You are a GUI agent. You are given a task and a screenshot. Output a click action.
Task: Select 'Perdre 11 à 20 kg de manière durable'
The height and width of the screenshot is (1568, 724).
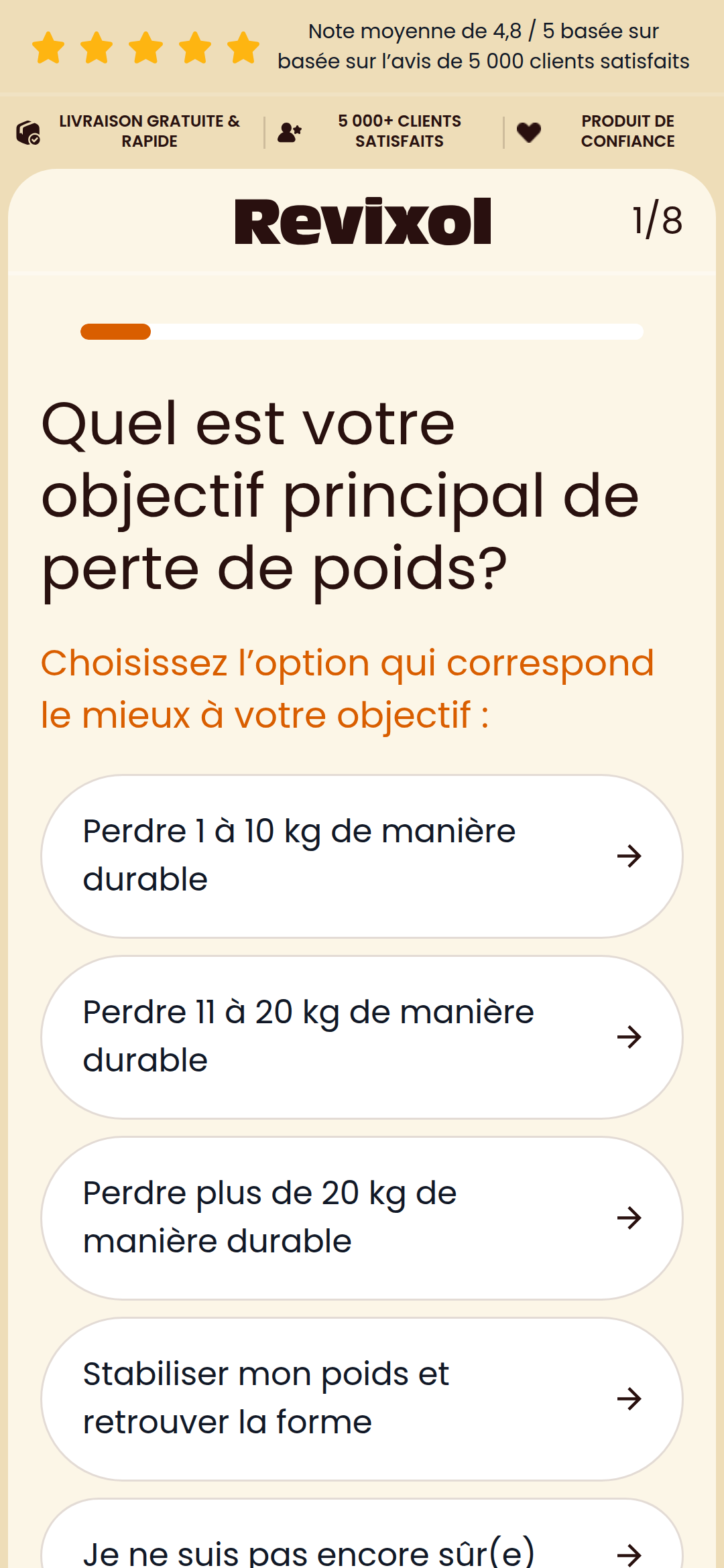362,1037
